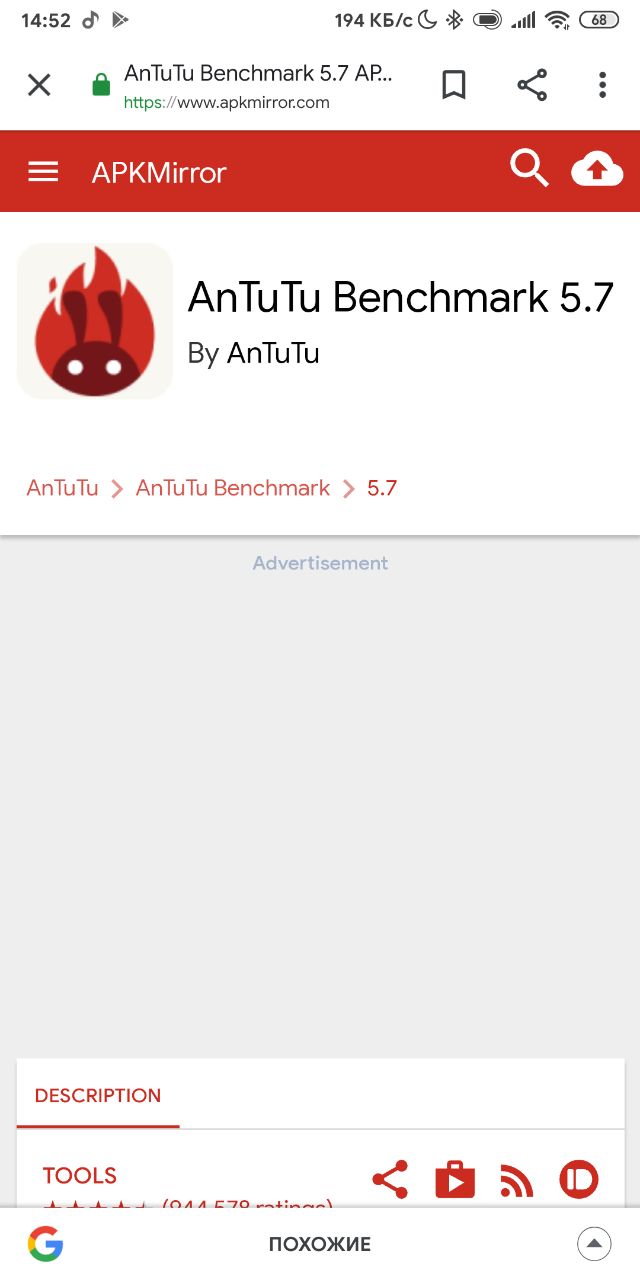The height and width of the screenshot is (1280, 640).
Task: Open the Pushbullet channel icon
Action: [x=578, y=1180]
